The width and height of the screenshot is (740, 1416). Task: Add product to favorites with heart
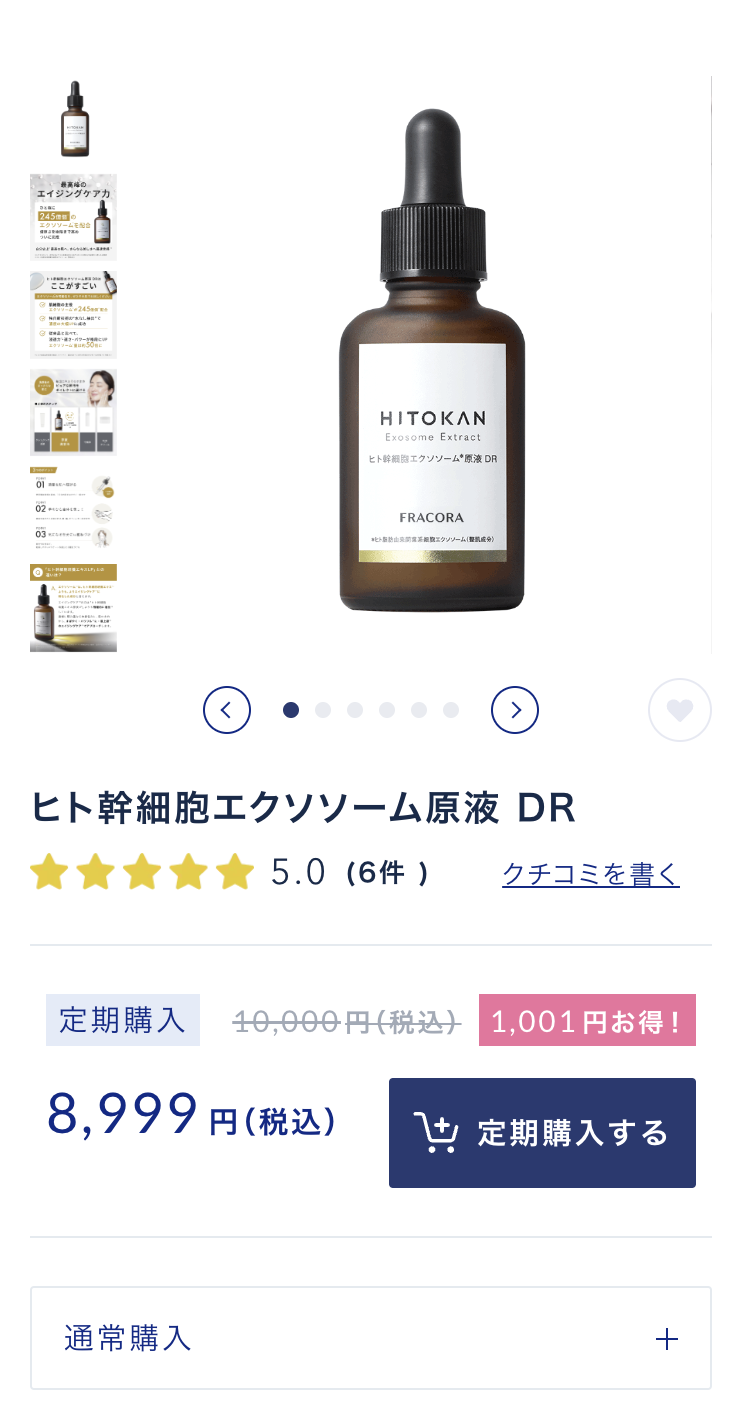coord(680,710)
